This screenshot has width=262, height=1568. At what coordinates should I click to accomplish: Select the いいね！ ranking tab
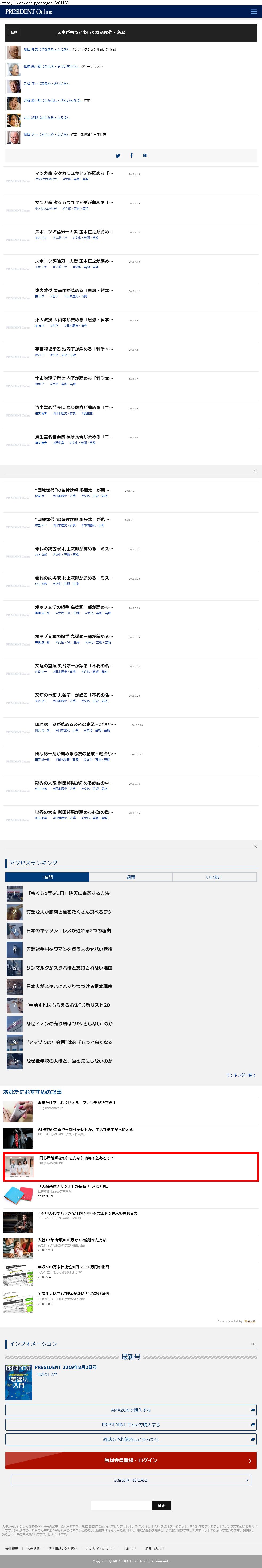coord(214,877)
